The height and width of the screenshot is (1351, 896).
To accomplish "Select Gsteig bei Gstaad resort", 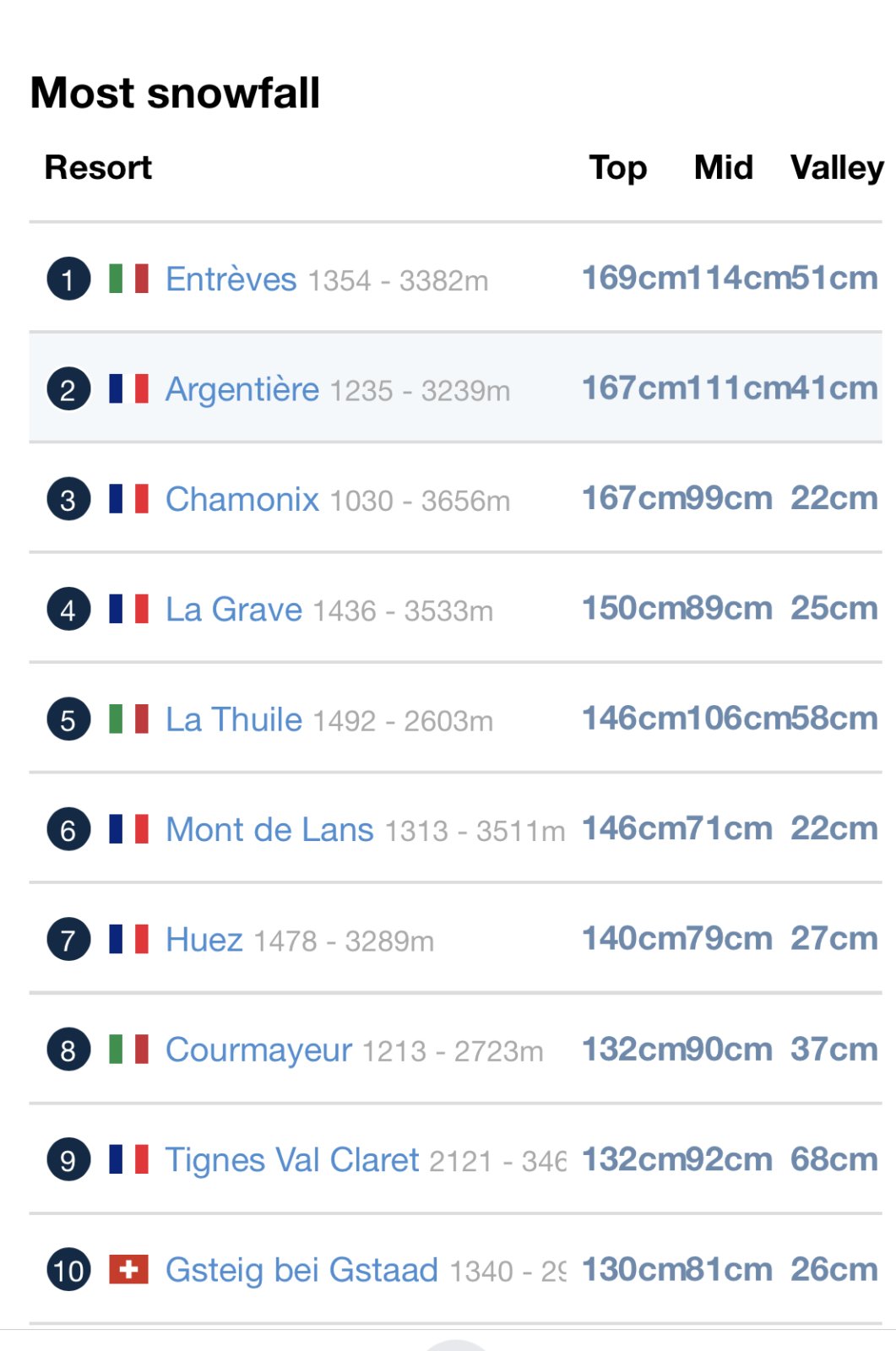I will point(301,1270).
